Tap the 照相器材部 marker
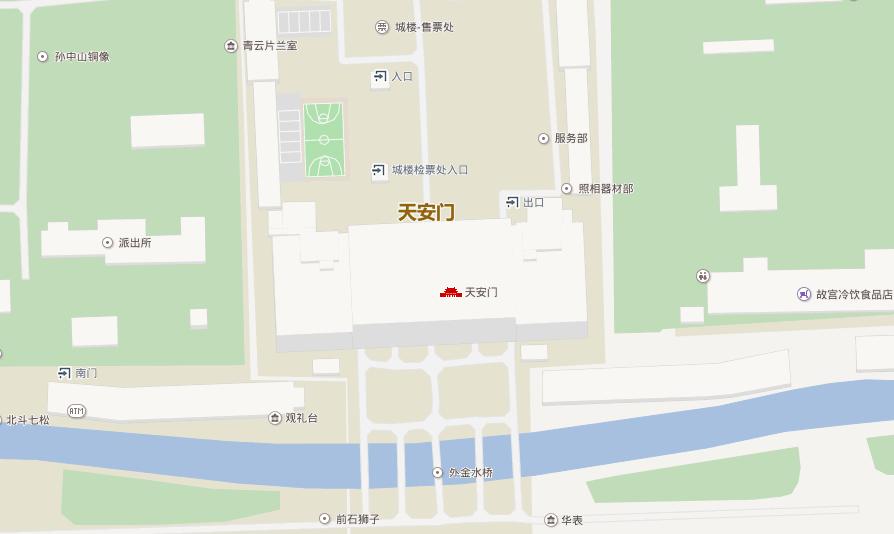This screenshot has height=534, width=894. 566,189
